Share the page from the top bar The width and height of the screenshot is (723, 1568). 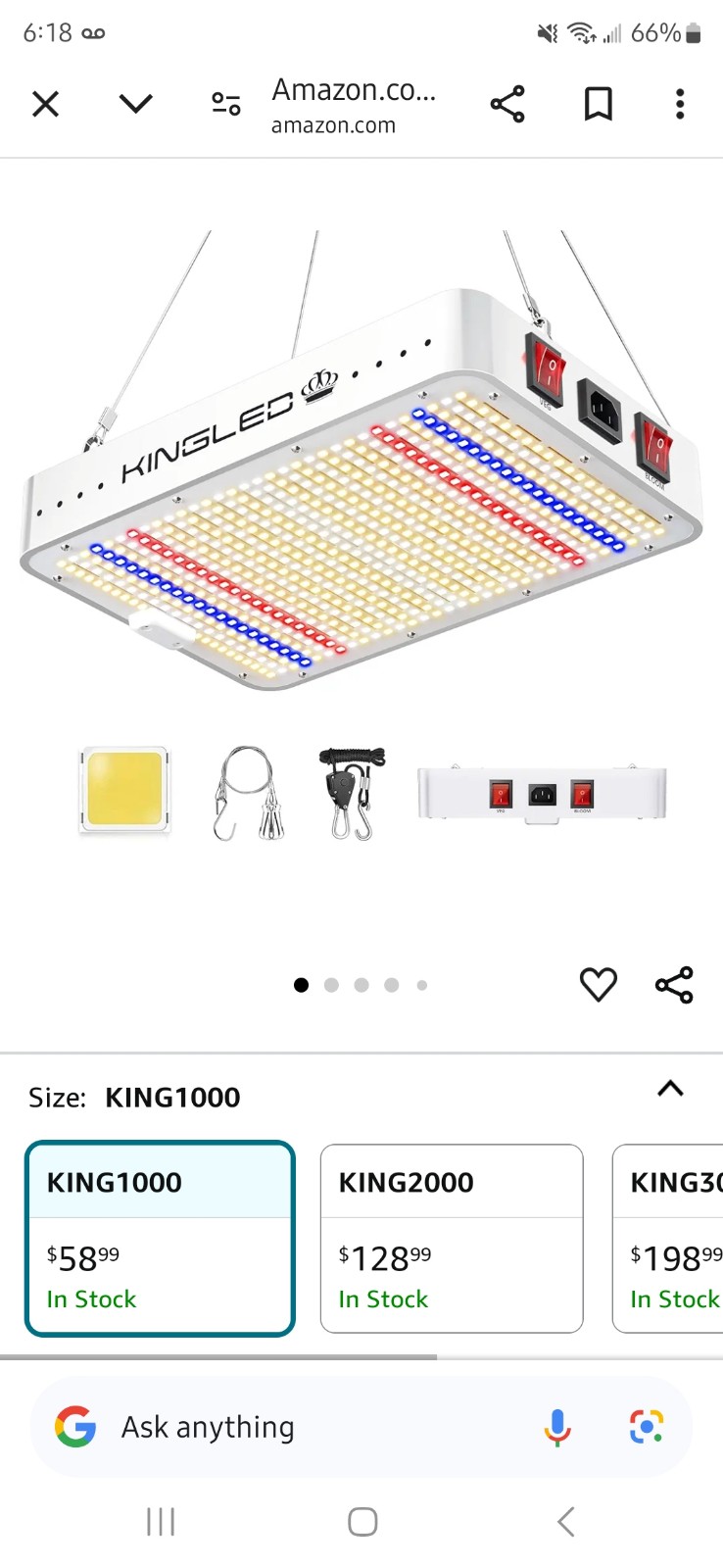pos(507,104)
